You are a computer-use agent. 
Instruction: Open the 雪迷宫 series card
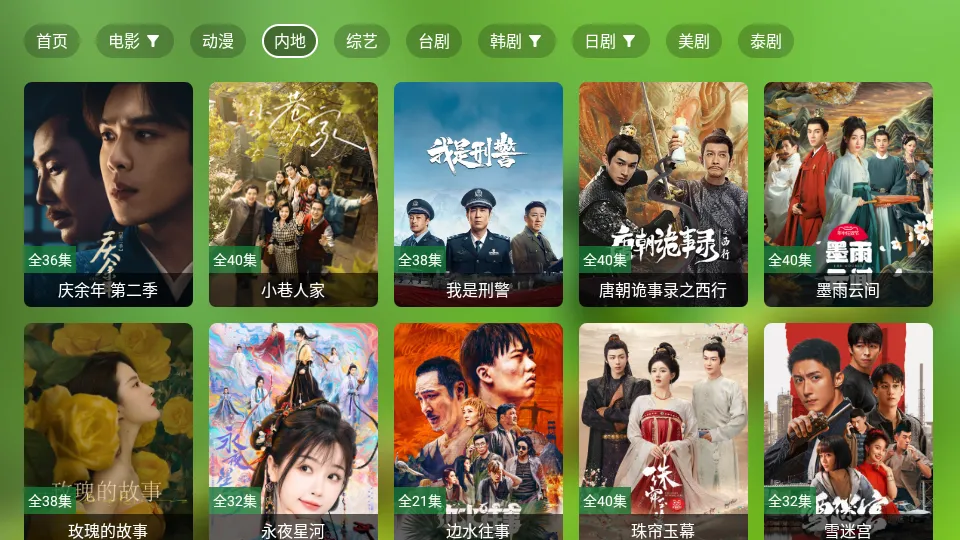coord(848,430)
